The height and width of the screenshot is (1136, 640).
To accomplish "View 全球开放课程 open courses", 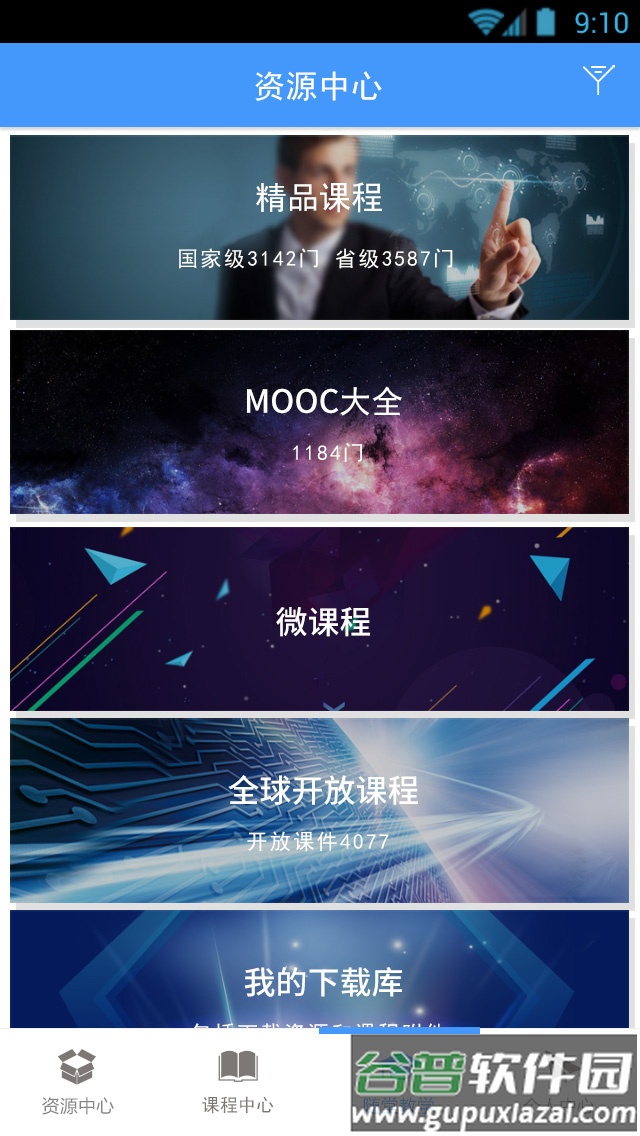I will pos(319,810).
